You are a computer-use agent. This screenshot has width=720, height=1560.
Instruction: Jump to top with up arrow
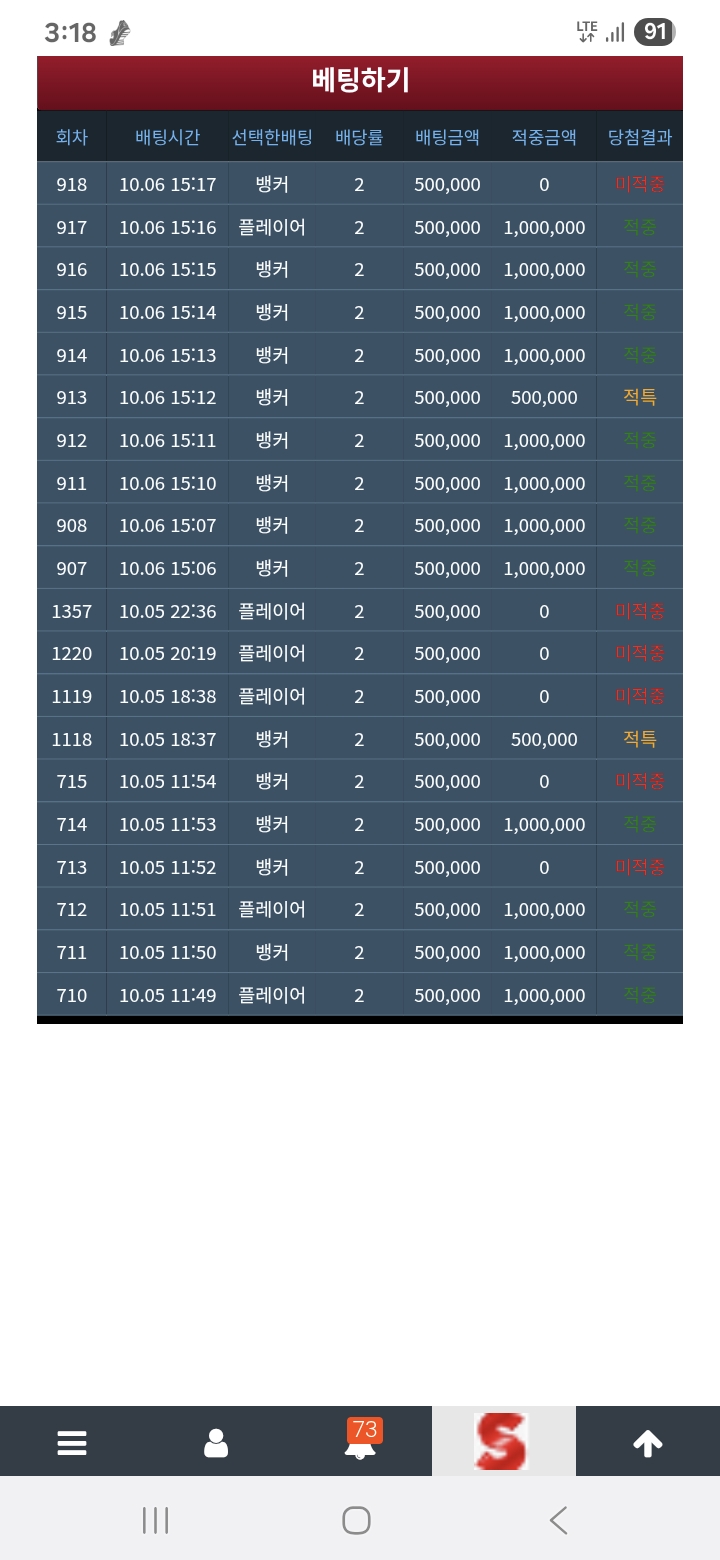tap(648, 1442)
